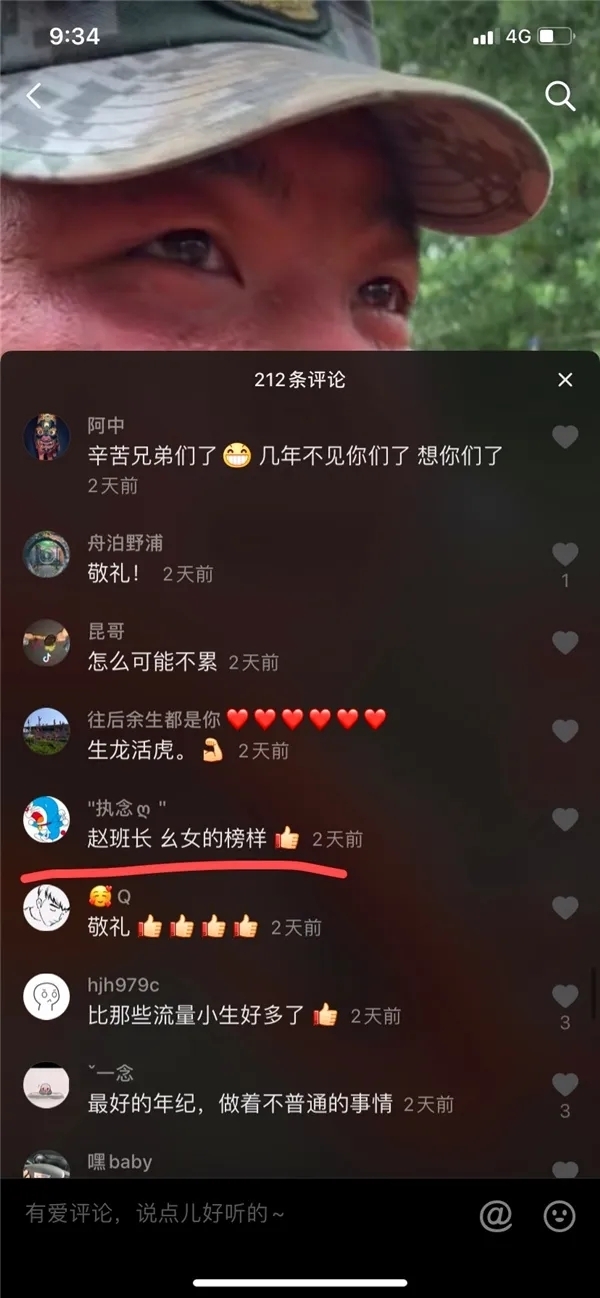Like 昆哥's comment 怎么可能不累
Screen dimensions: 600x1298
coord(565,643)
